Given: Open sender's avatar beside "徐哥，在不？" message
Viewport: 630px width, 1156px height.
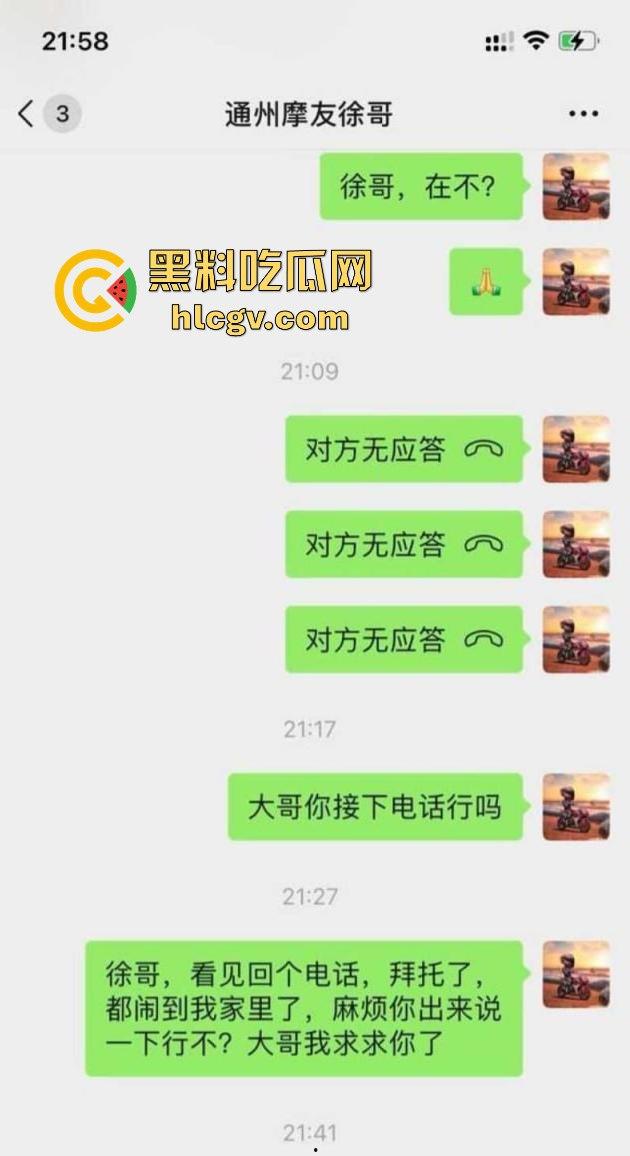Looking at the screenshot, I should 576,187.
